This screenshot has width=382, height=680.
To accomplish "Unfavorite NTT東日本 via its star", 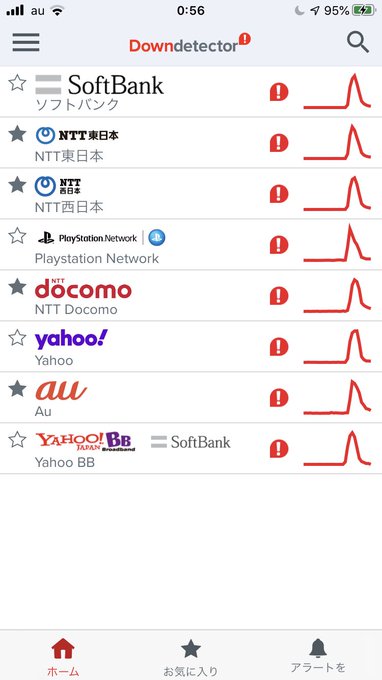I will click(17, 134).
